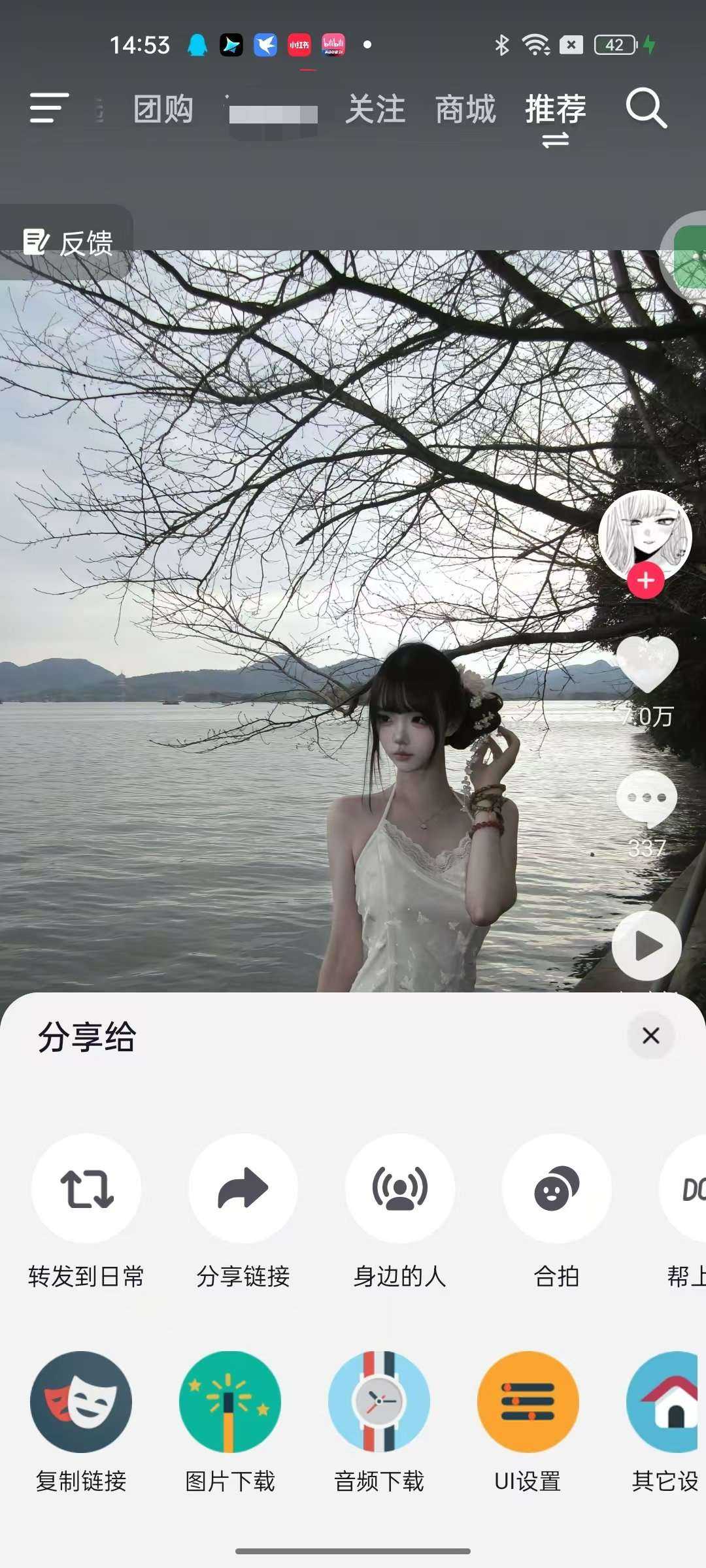Select 分享链接 to share the link
Image resolution: width=706 pixels, height=1568 pixels.
[243, 1188]
